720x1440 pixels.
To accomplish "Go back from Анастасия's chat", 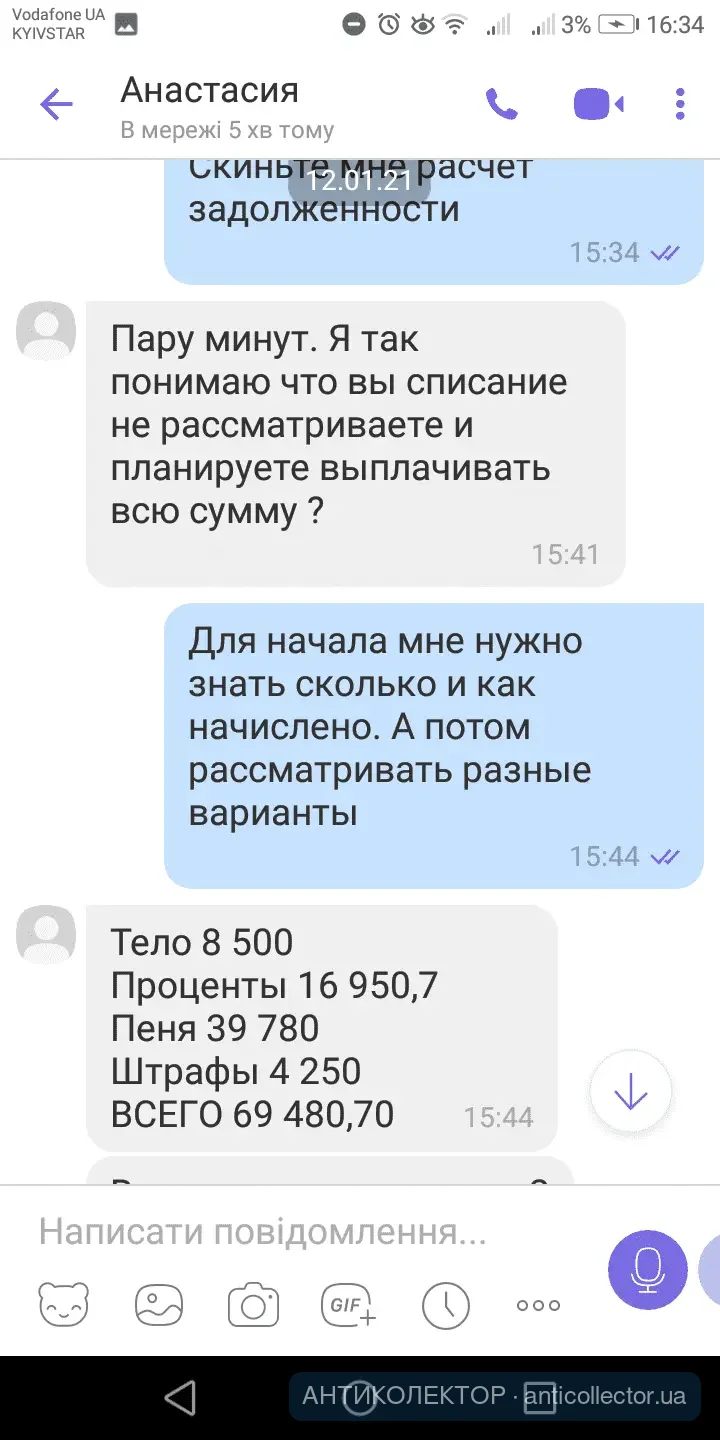I will click(x=56, y=104).
